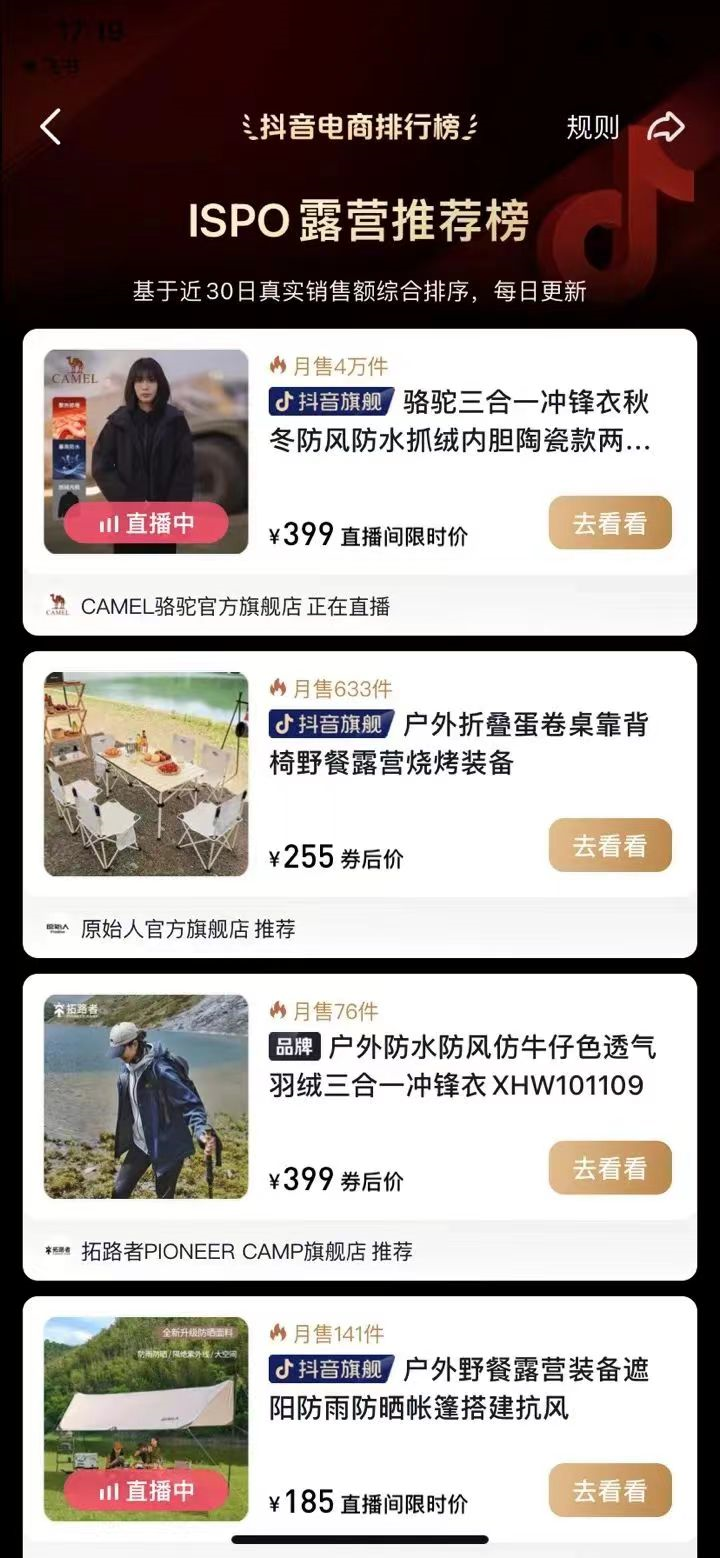
Task: Share this ranking list
Action: [666, 128]
